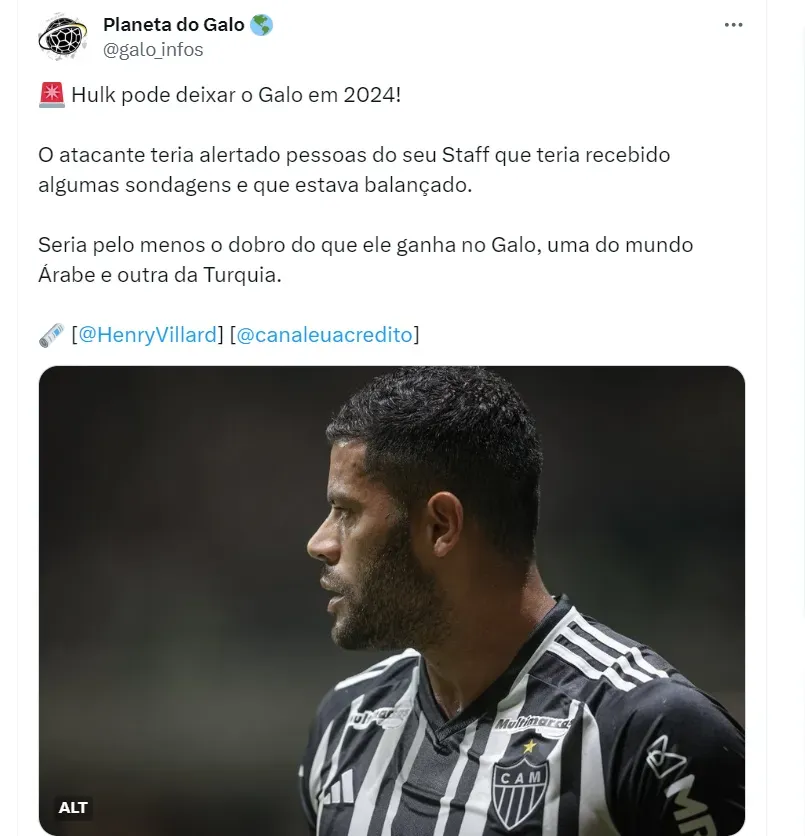Open the @canaleuacredito mention

coord(325,335)
